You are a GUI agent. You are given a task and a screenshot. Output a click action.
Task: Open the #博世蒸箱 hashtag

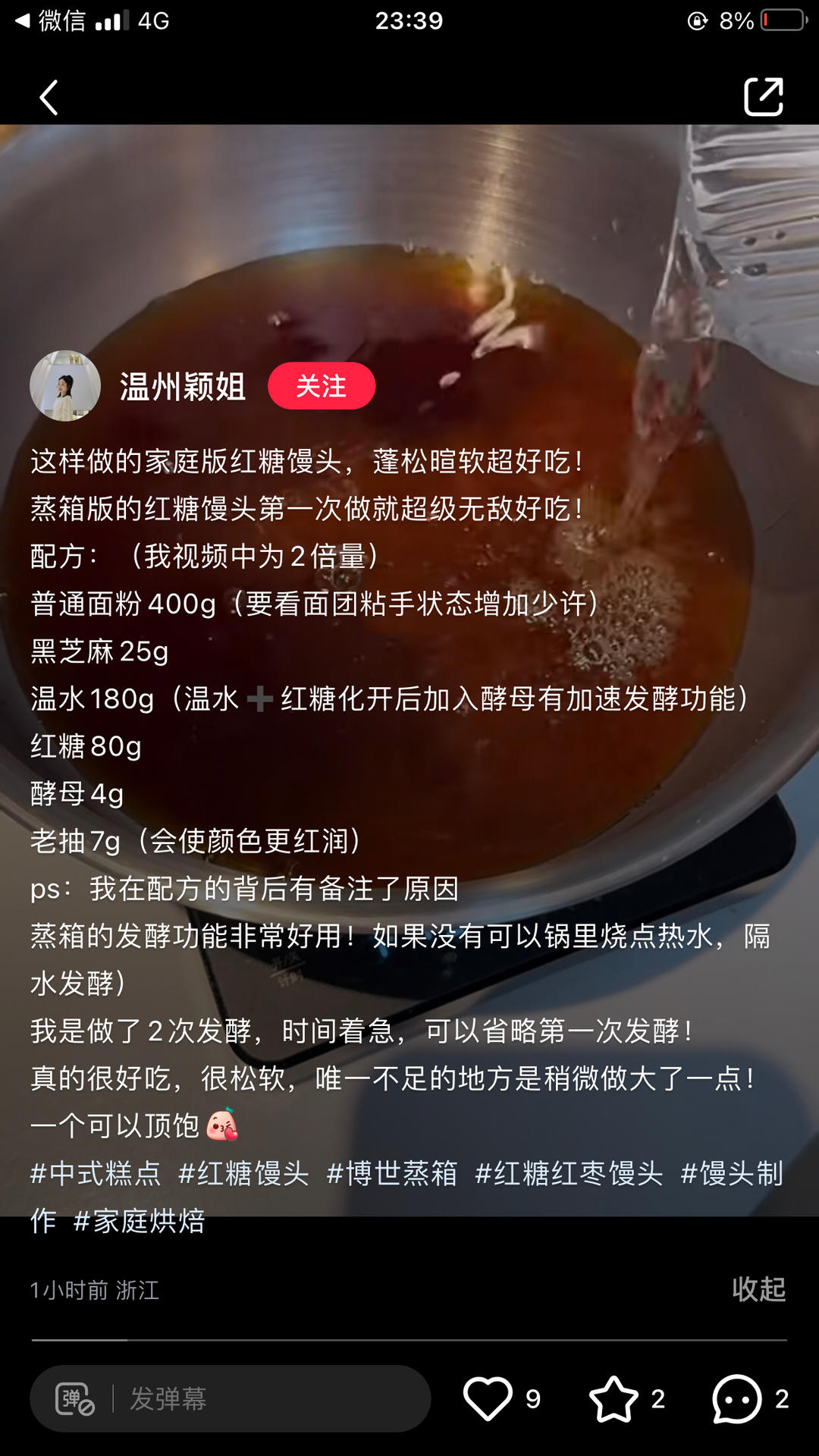[x=392, y=1173]
